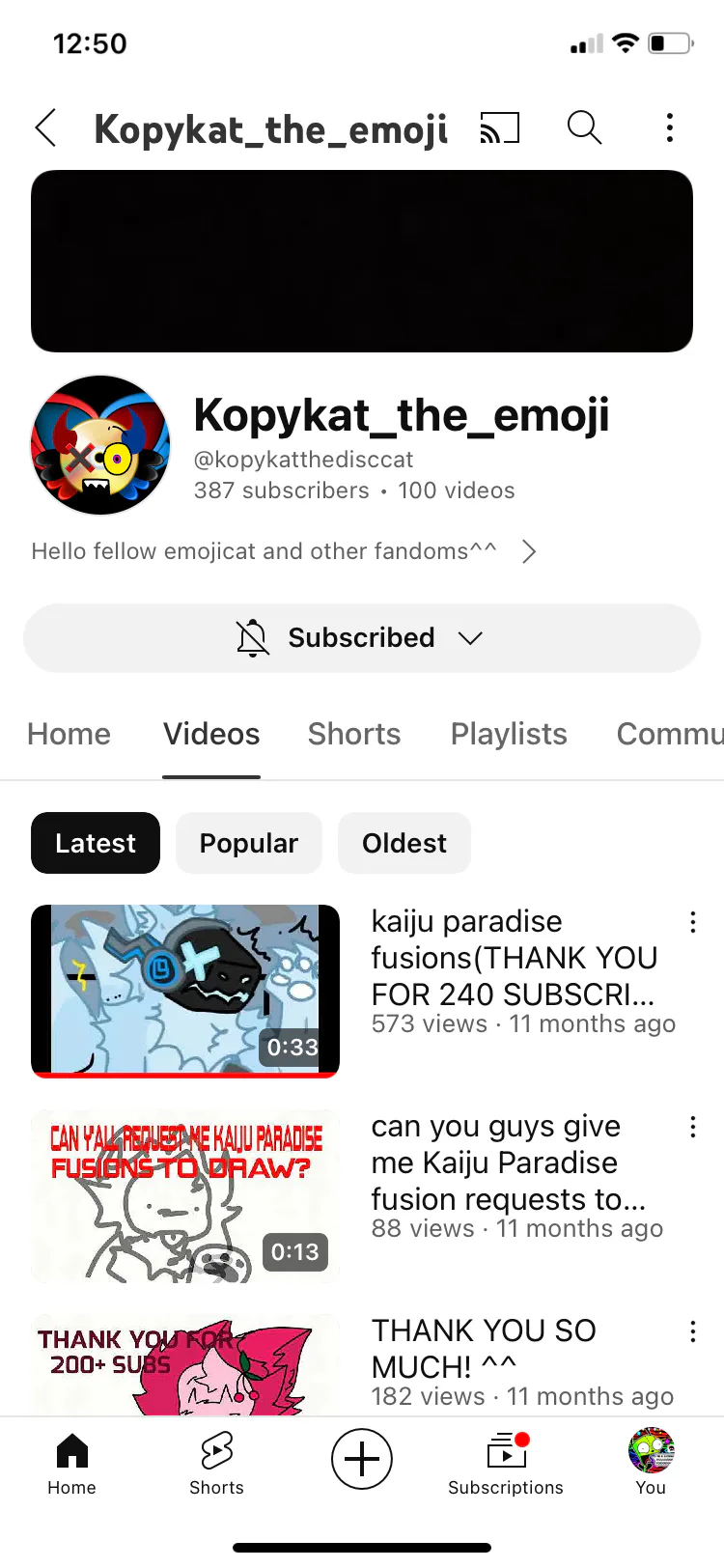Open options for kaiju paradise fusions video

point(692,922)
